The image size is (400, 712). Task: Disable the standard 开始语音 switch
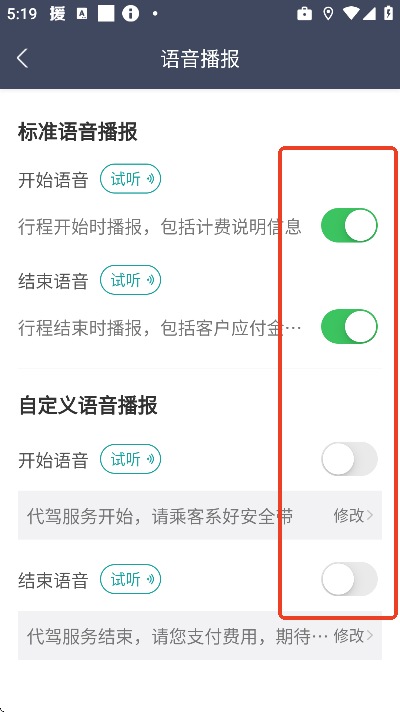(x=349, y=225)
